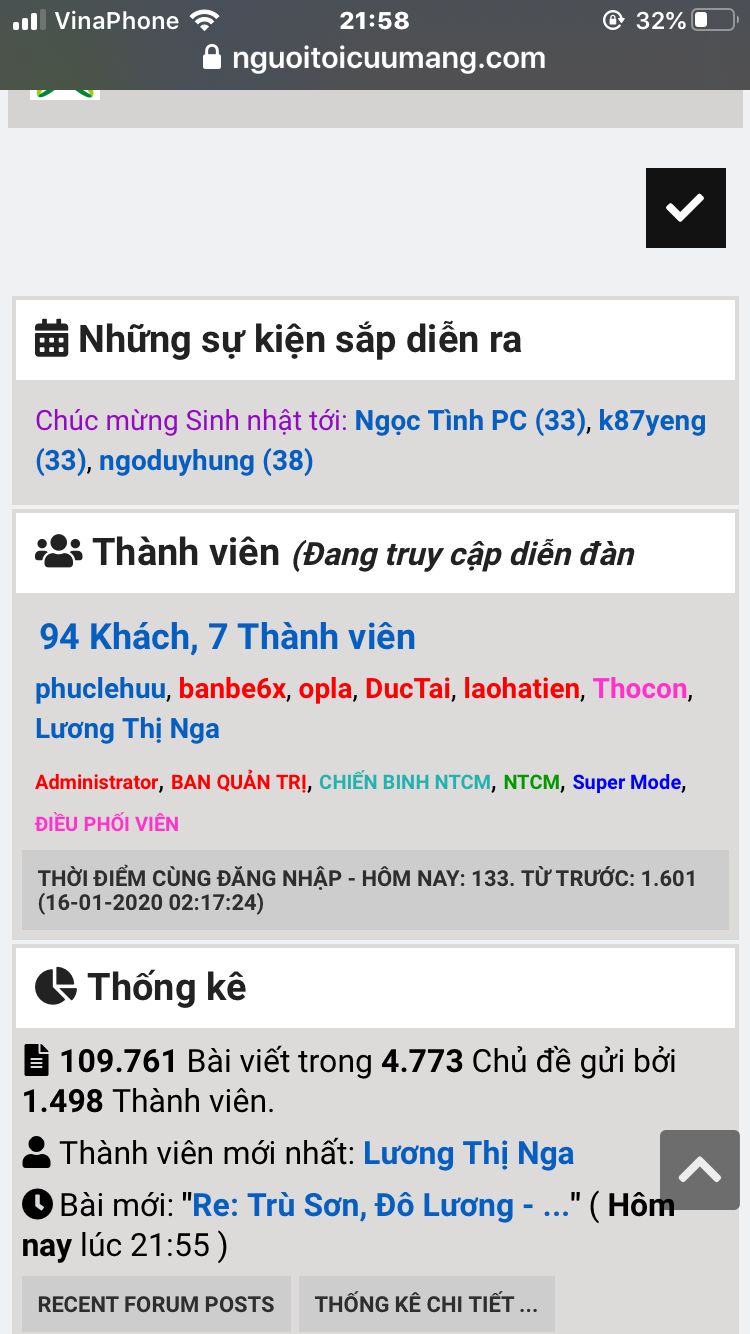The height and width of the screenshot is (1334, 750).
Task: View laohatien member profile
Action: 521,689
